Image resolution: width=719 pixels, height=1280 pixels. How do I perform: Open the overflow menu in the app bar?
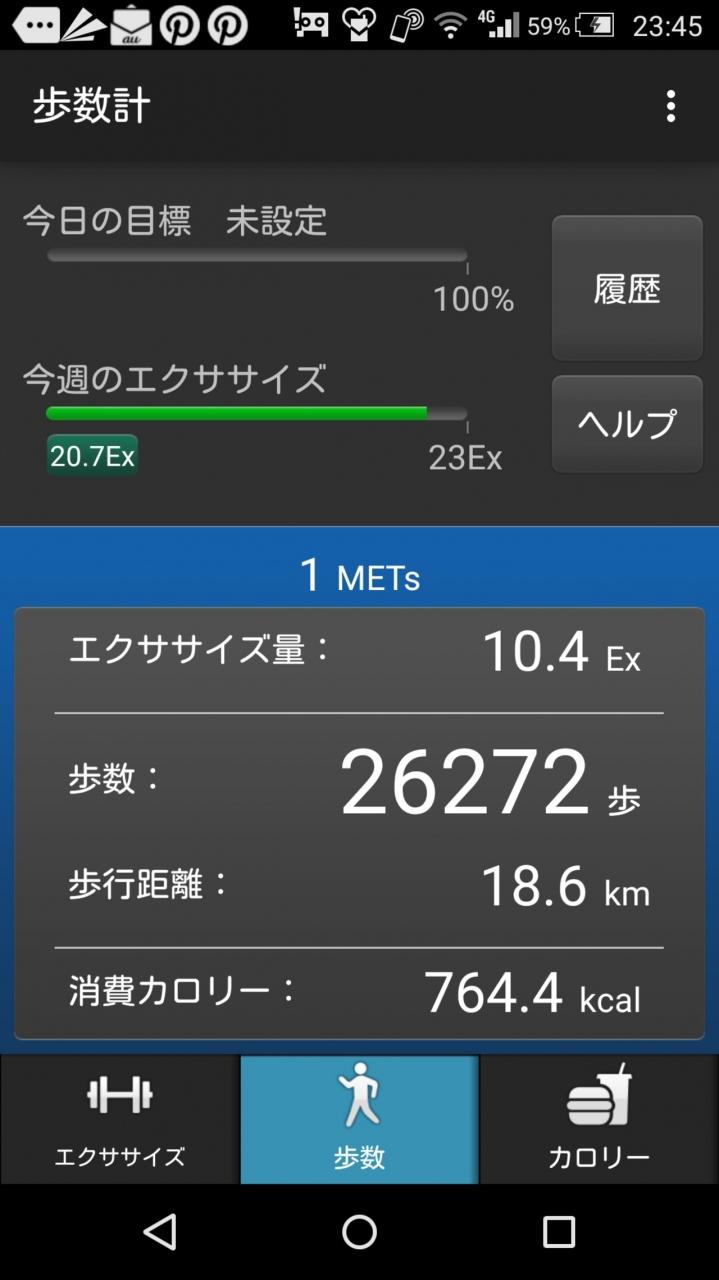[x=670, y=106]
